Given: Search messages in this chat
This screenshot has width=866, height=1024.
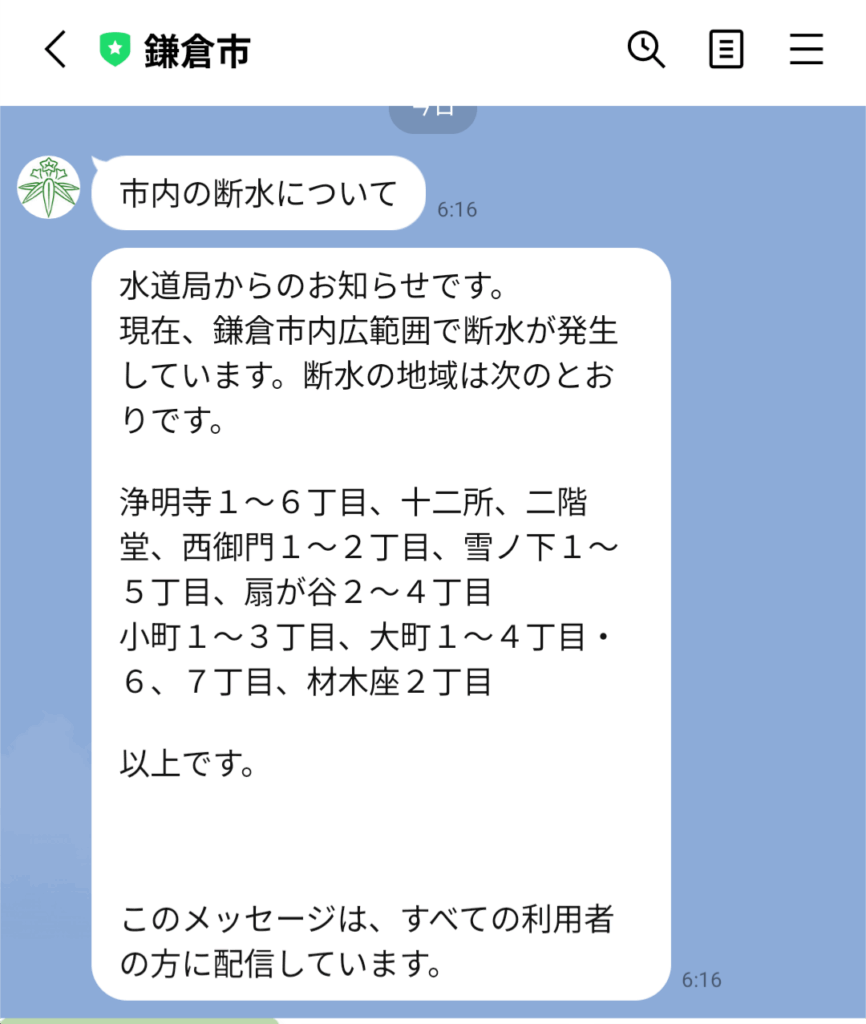Looking at the screenshot, I should [x=646, y=49].
